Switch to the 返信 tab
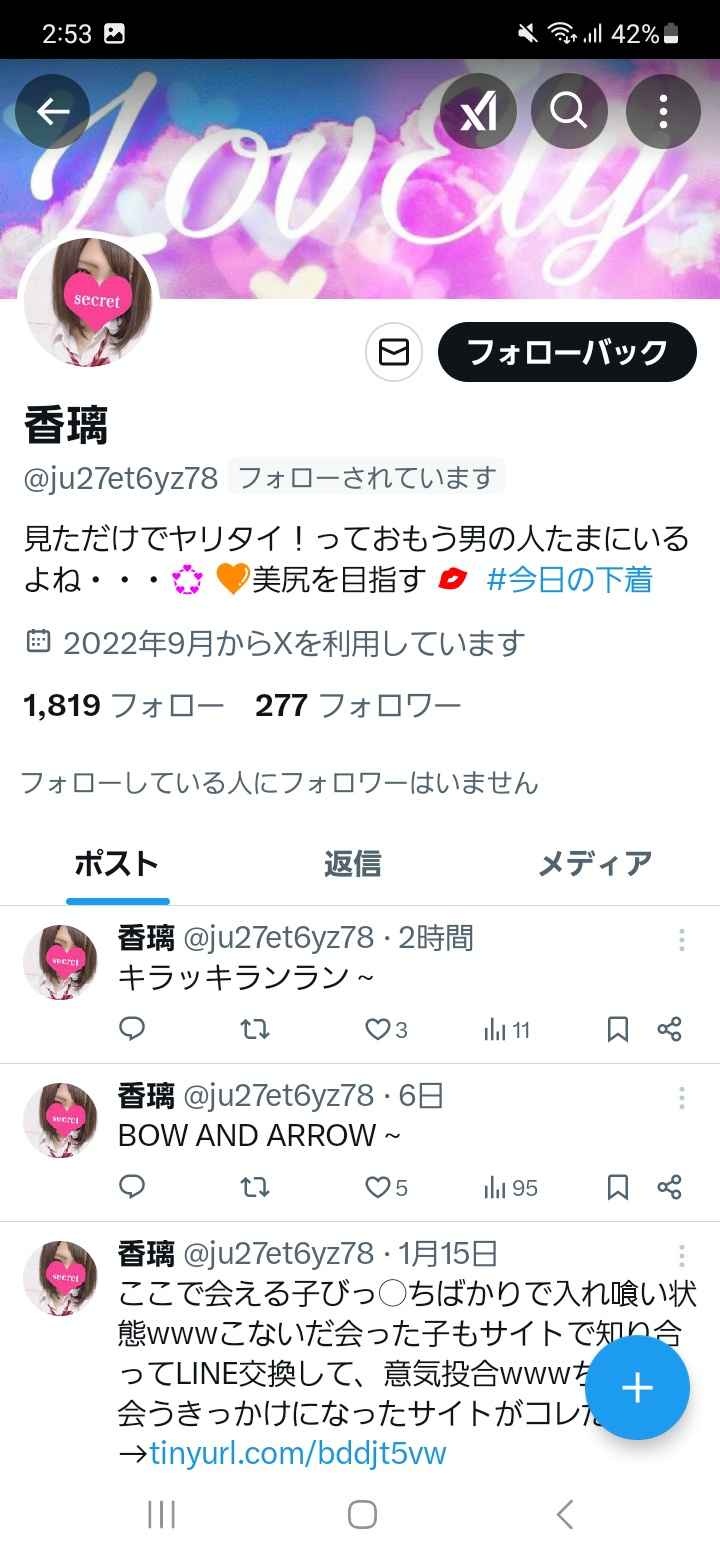The height and width of the screenshot is (1560, 720). coord(352,863)
